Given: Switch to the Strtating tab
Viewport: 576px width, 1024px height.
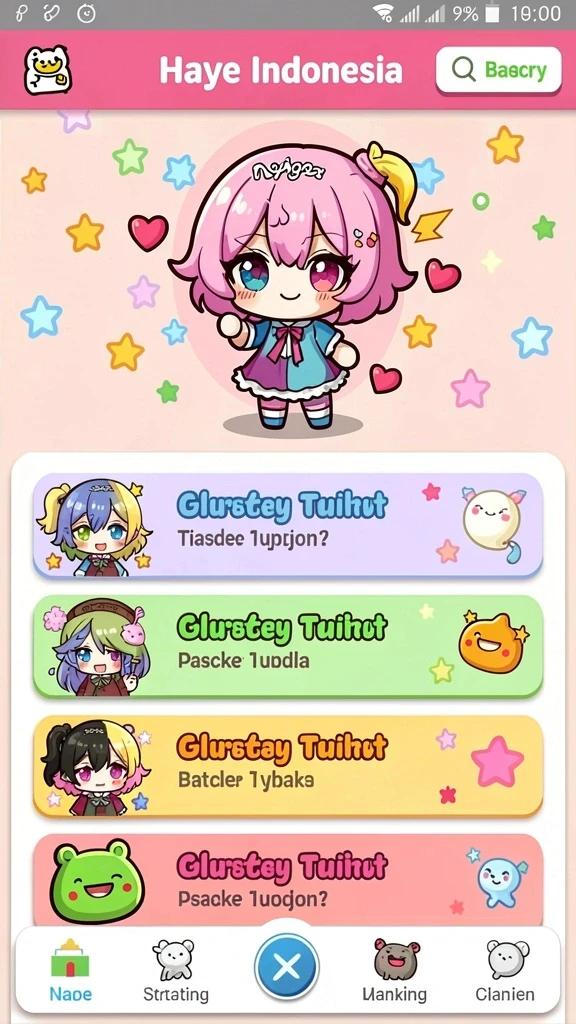Looking at the screenshot, I should point(176,971).
